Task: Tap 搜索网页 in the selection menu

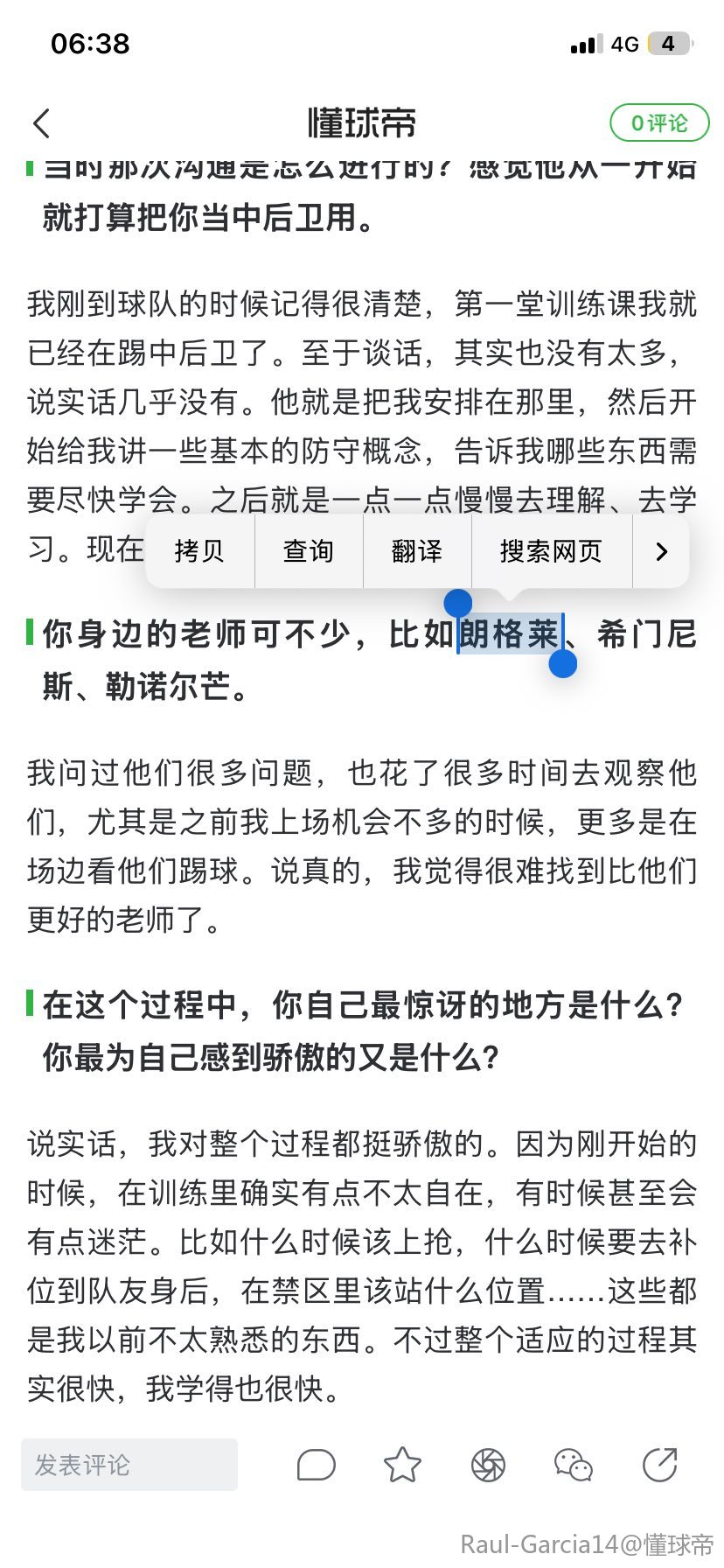Action: click(551, 551)
